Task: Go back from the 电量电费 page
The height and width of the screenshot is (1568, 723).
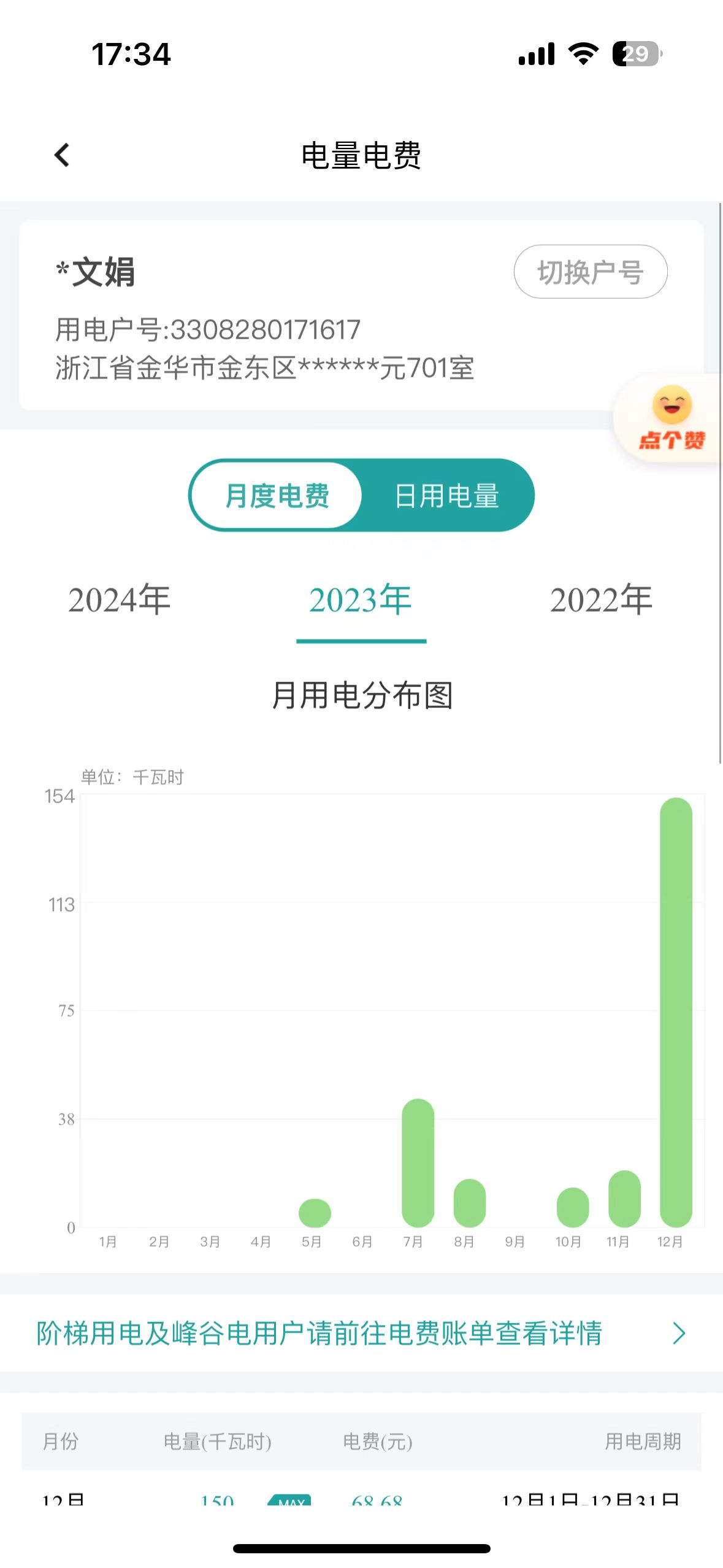Action: coord(62,155)
